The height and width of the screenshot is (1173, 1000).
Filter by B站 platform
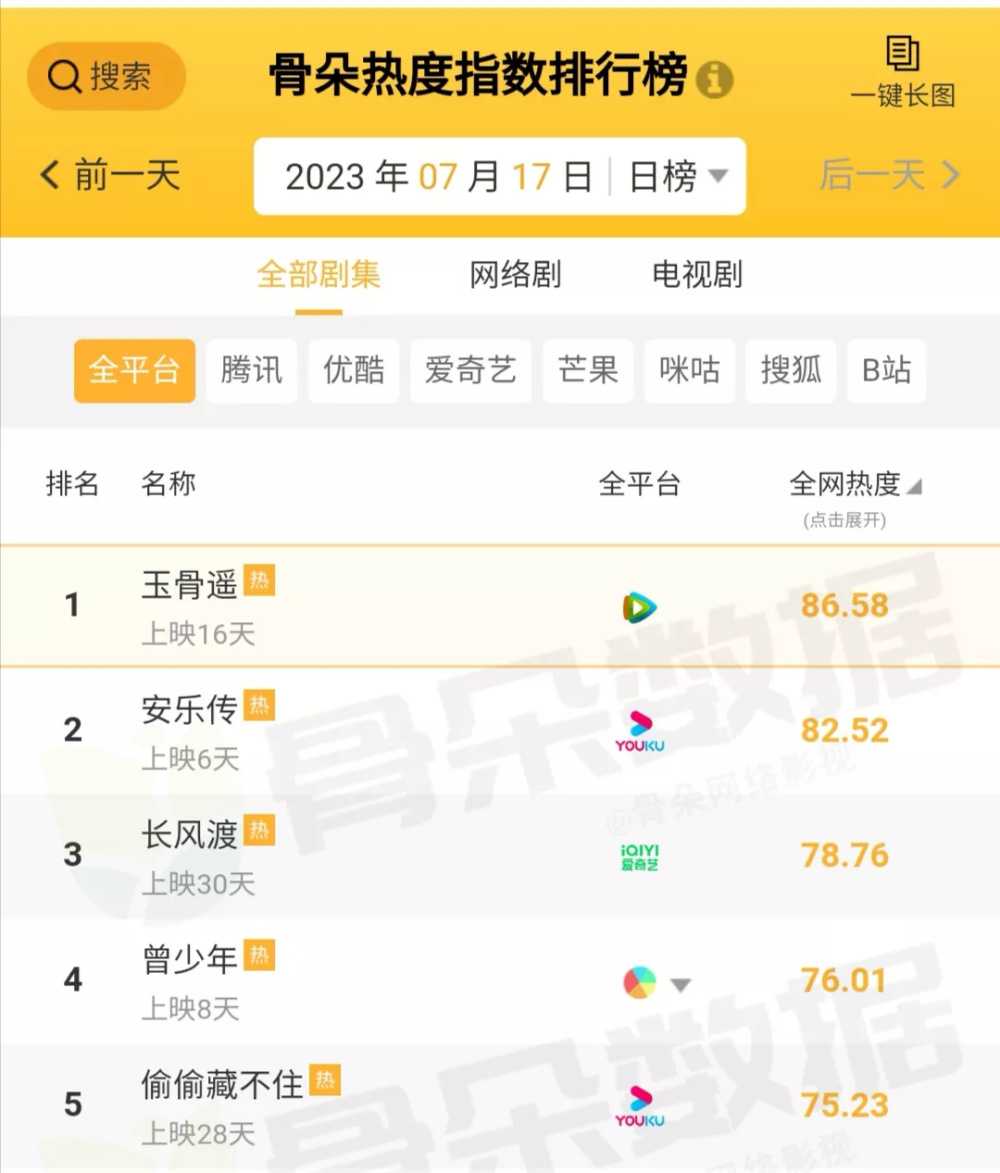886,371
